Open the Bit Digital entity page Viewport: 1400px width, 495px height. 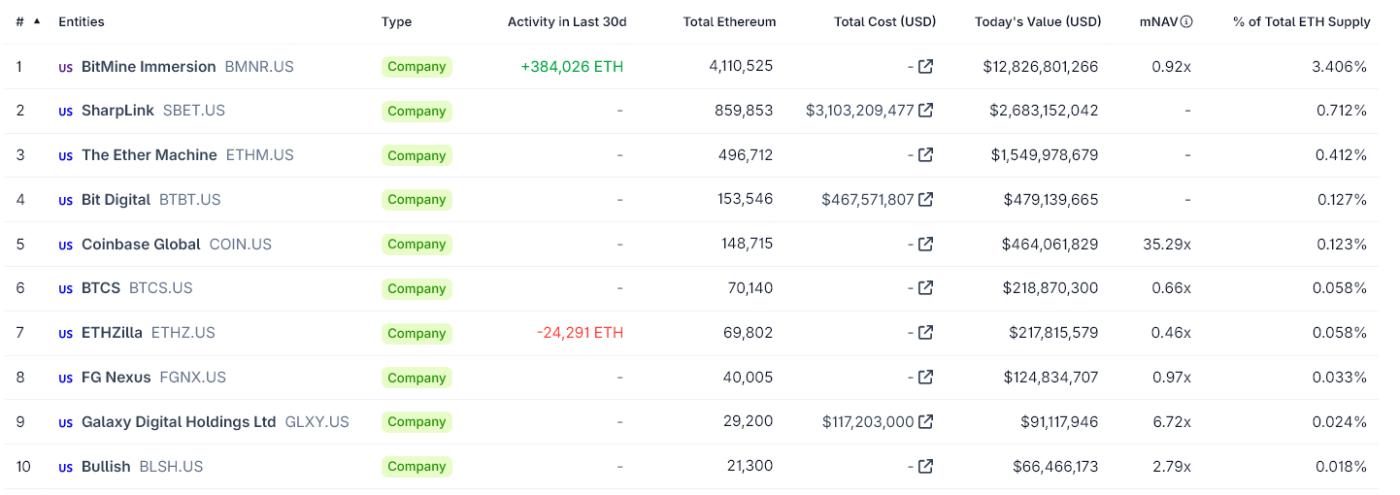tap(115, 200)
